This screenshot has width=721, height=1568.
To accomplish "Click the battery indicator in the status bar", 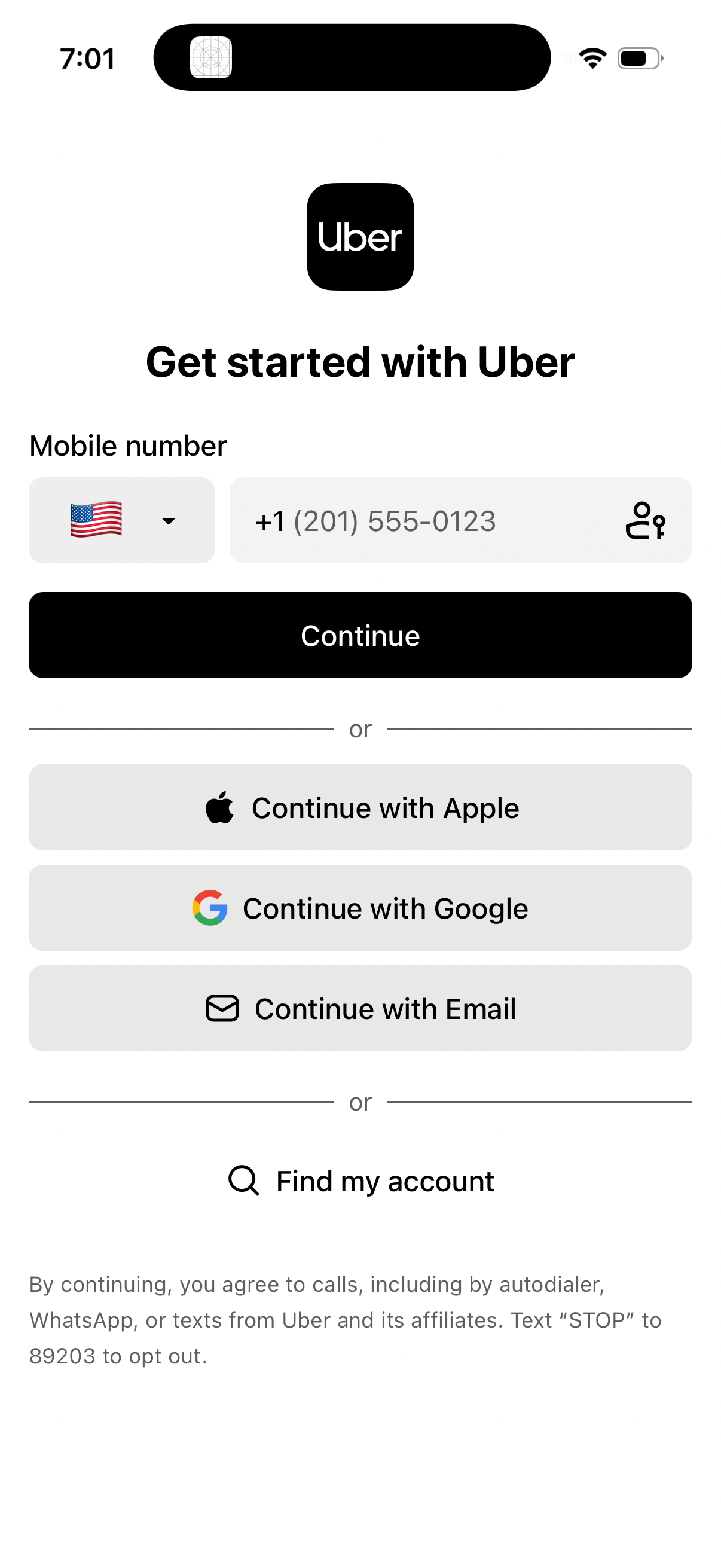I will [637, 58].
